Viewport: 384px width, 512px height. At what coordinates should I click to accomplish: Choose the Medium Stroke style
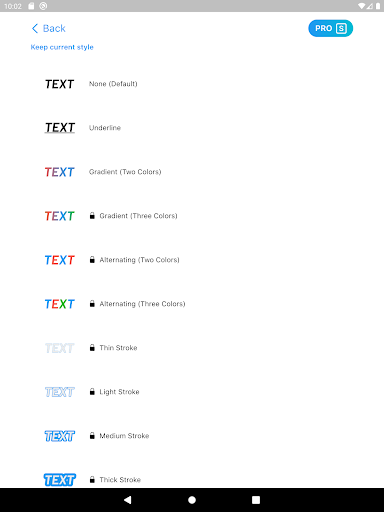(192, 436)
